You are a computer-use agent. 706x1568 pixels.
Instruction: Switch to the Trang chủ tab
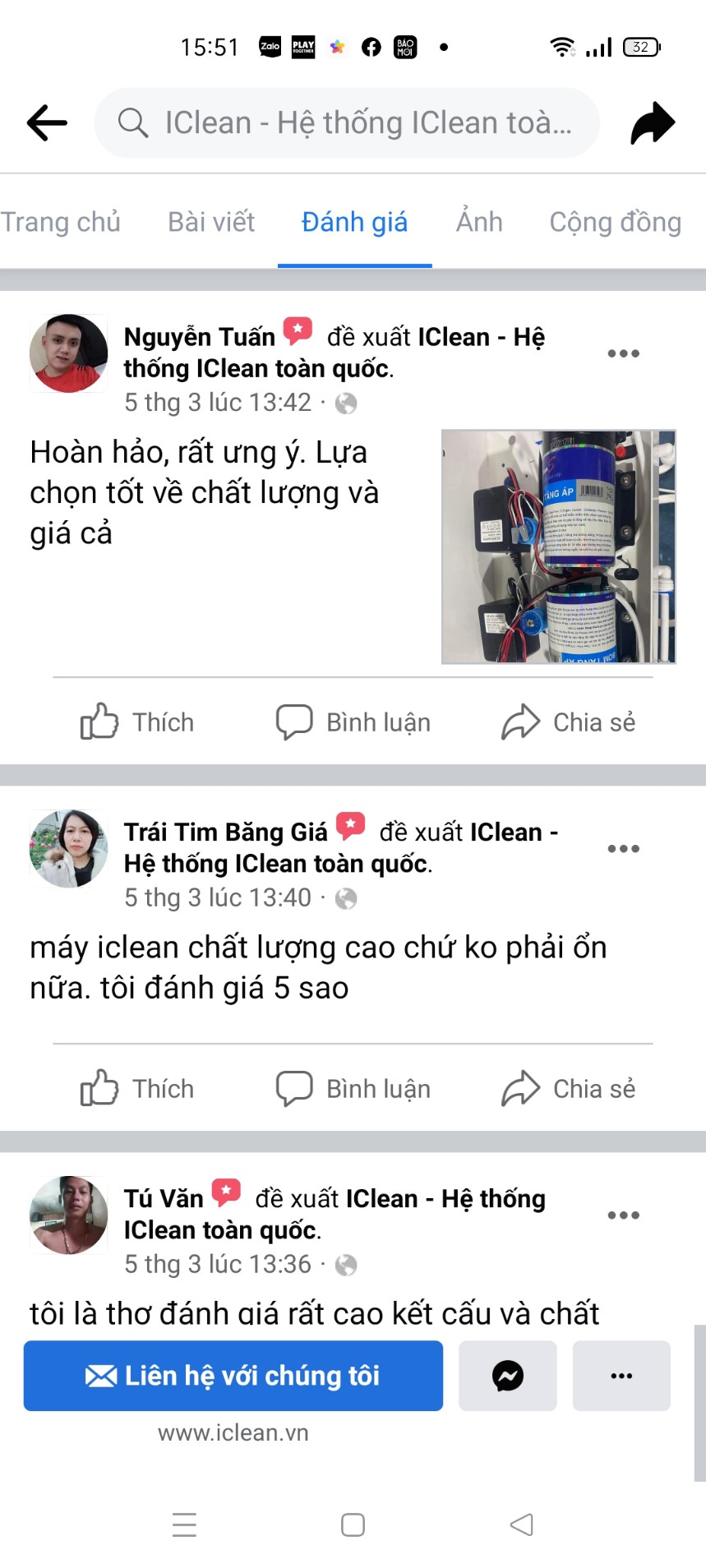60,222
